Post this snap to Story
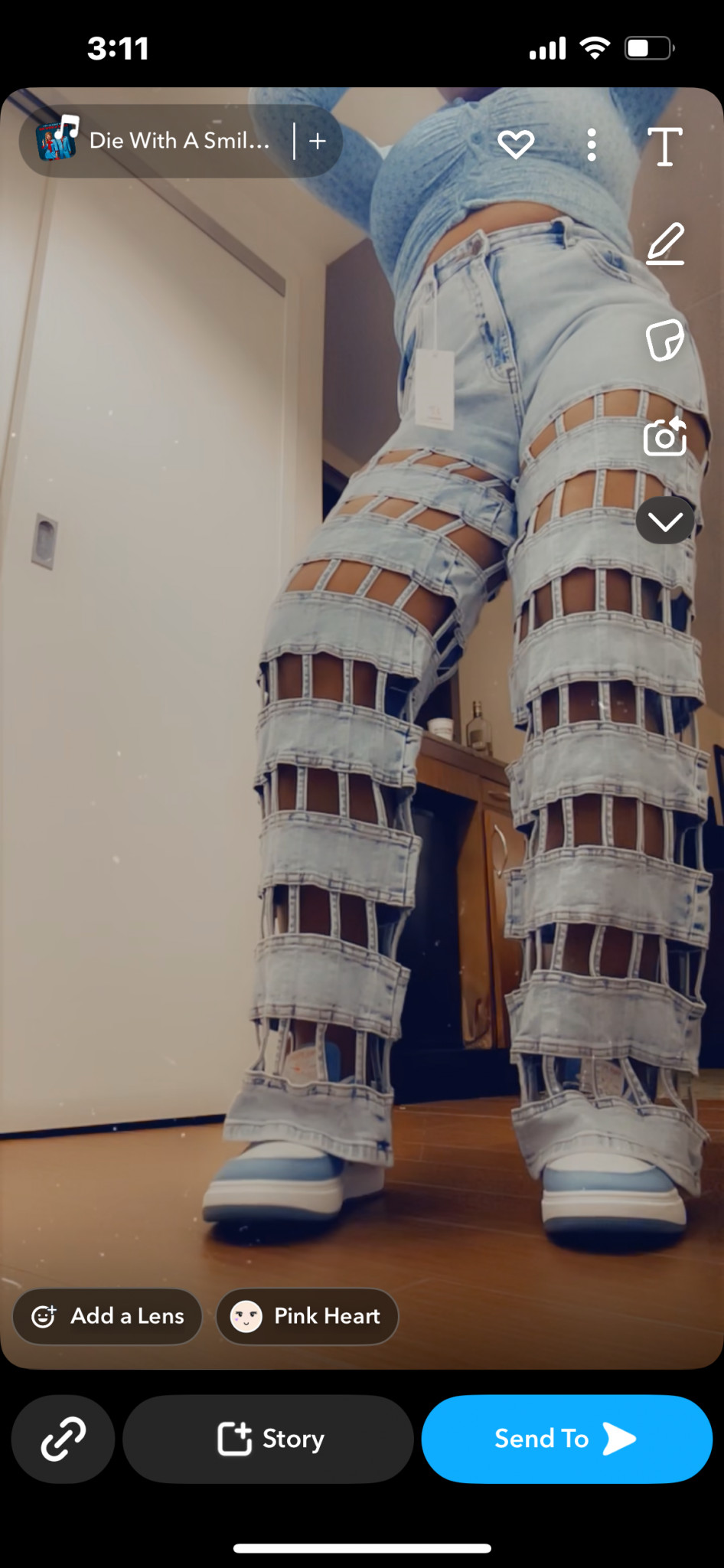The height and width of the screenshot is (1568, 724). point(269,1439)
